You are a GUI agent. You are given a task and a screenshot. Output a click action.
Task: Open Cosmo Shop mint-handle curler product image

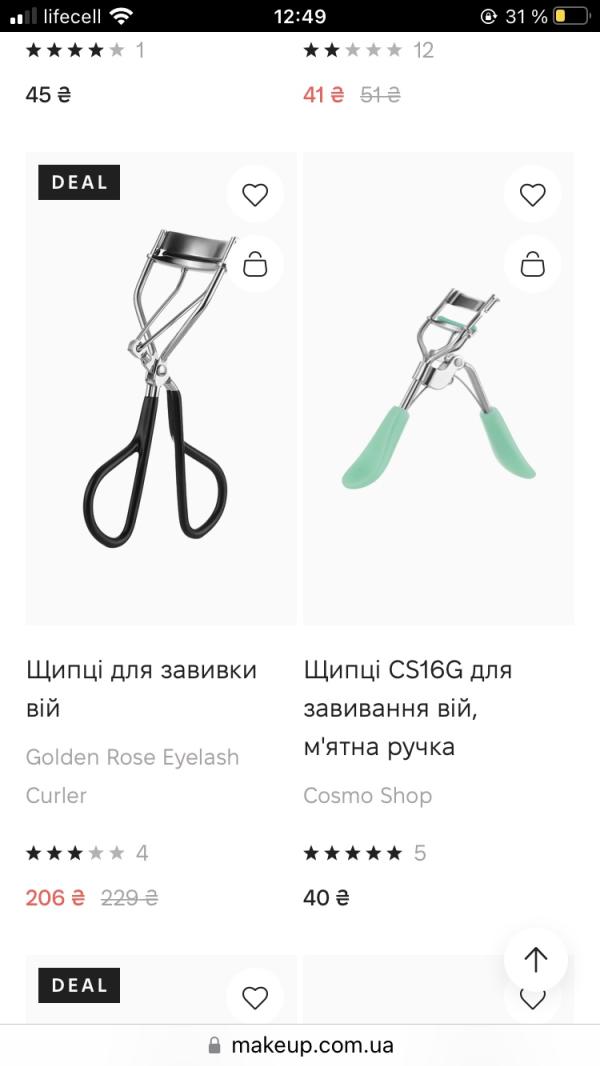pyautogui.click(x=438, y=400)
